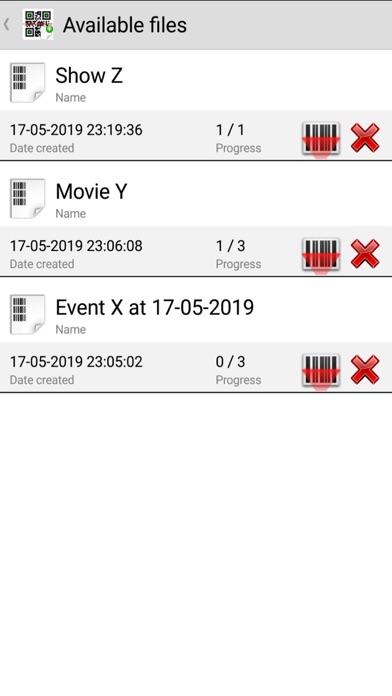
Task: Open the Show Z file
Action: (196, 80)
